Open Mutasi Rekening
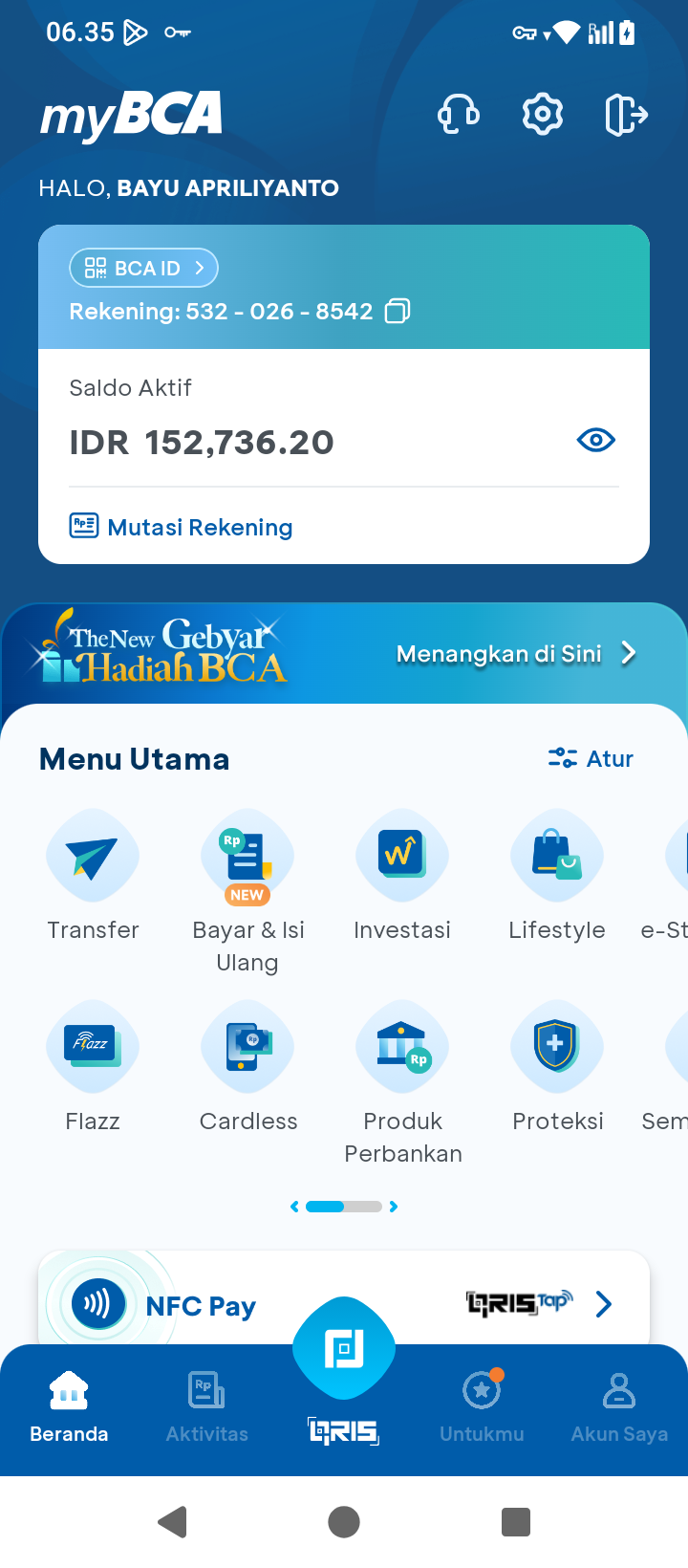The height and width of the screenshot is (1568, 688). 182,527
